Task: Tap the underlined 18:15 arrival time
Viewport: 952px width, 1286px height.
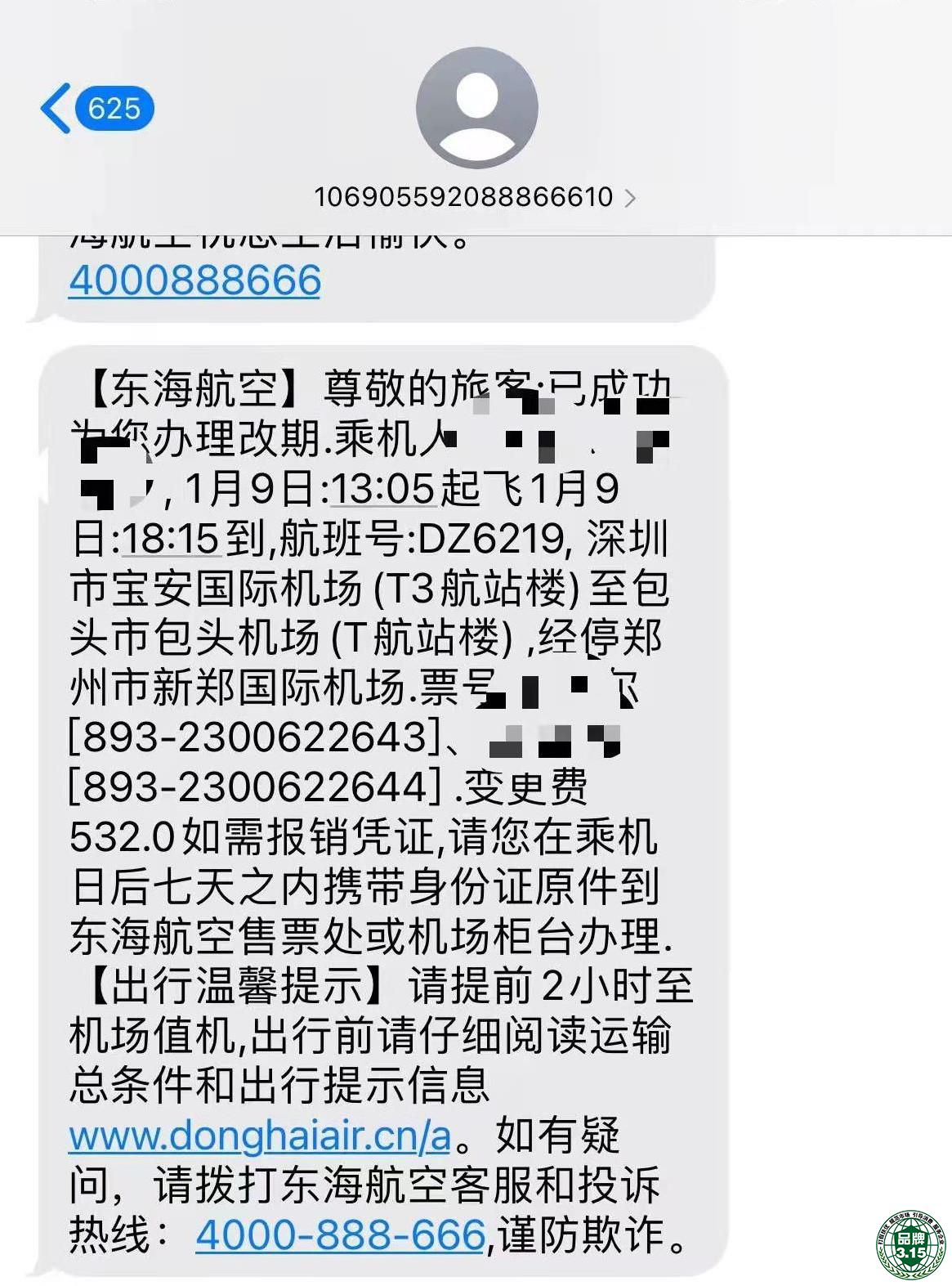Action: click(x=171, y=540)
